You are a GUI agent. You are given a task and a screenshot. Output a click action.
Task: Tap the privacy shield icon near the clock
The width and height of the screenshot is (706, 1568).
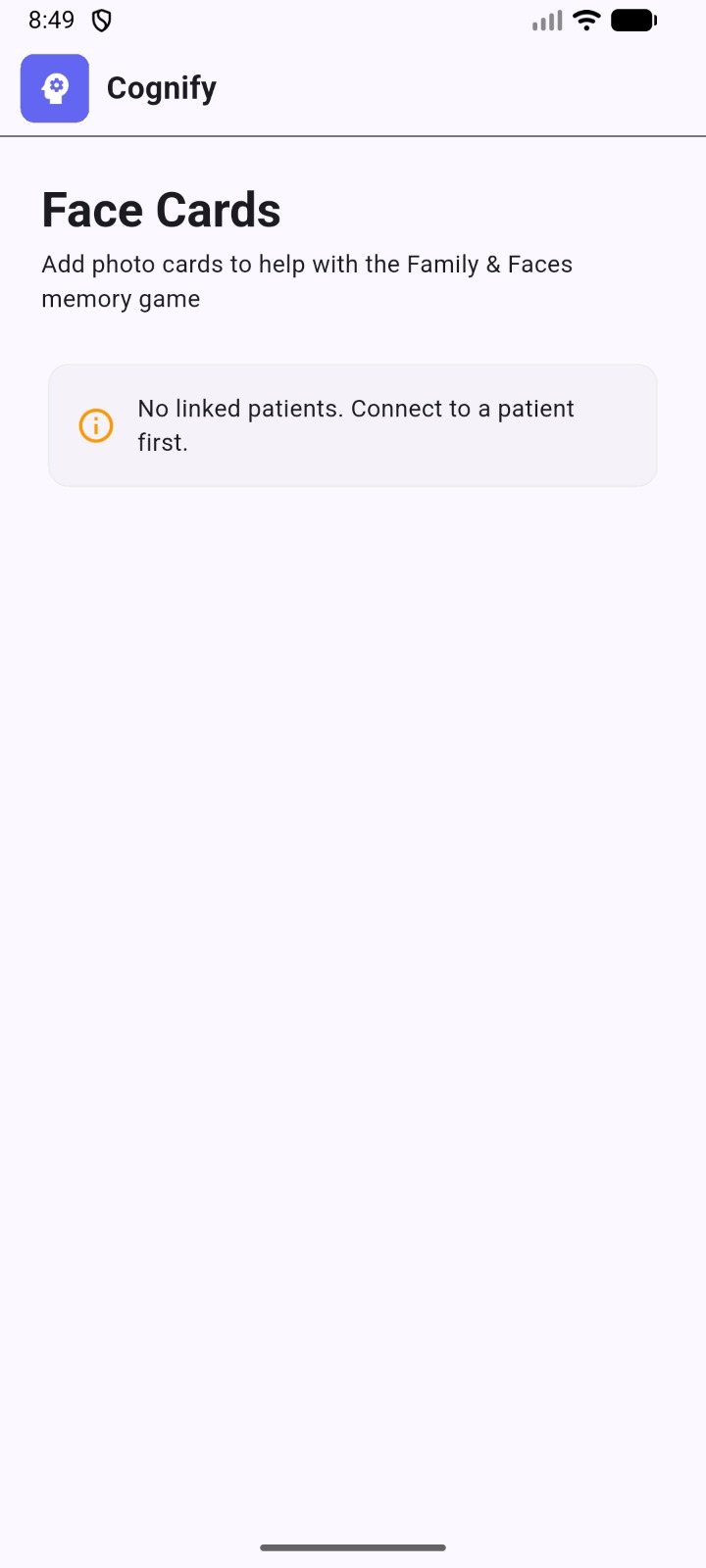(x=101, y=20)
